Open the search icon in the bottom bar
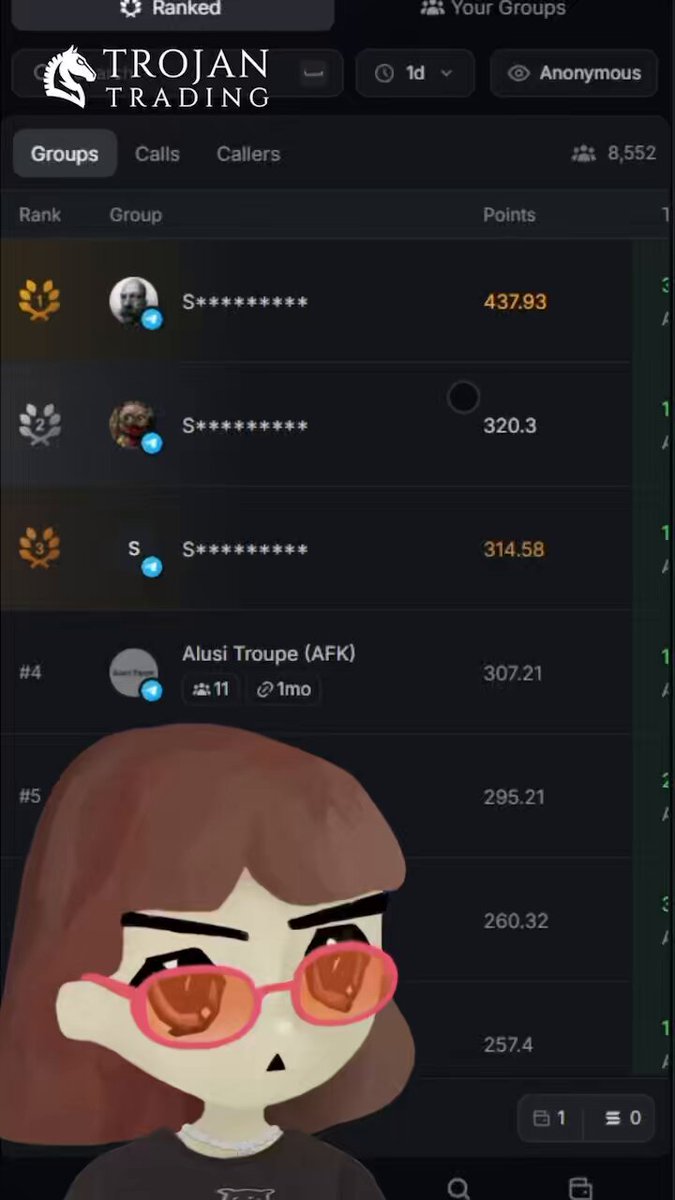The image size is (675, 1200). click(459, 1187)
